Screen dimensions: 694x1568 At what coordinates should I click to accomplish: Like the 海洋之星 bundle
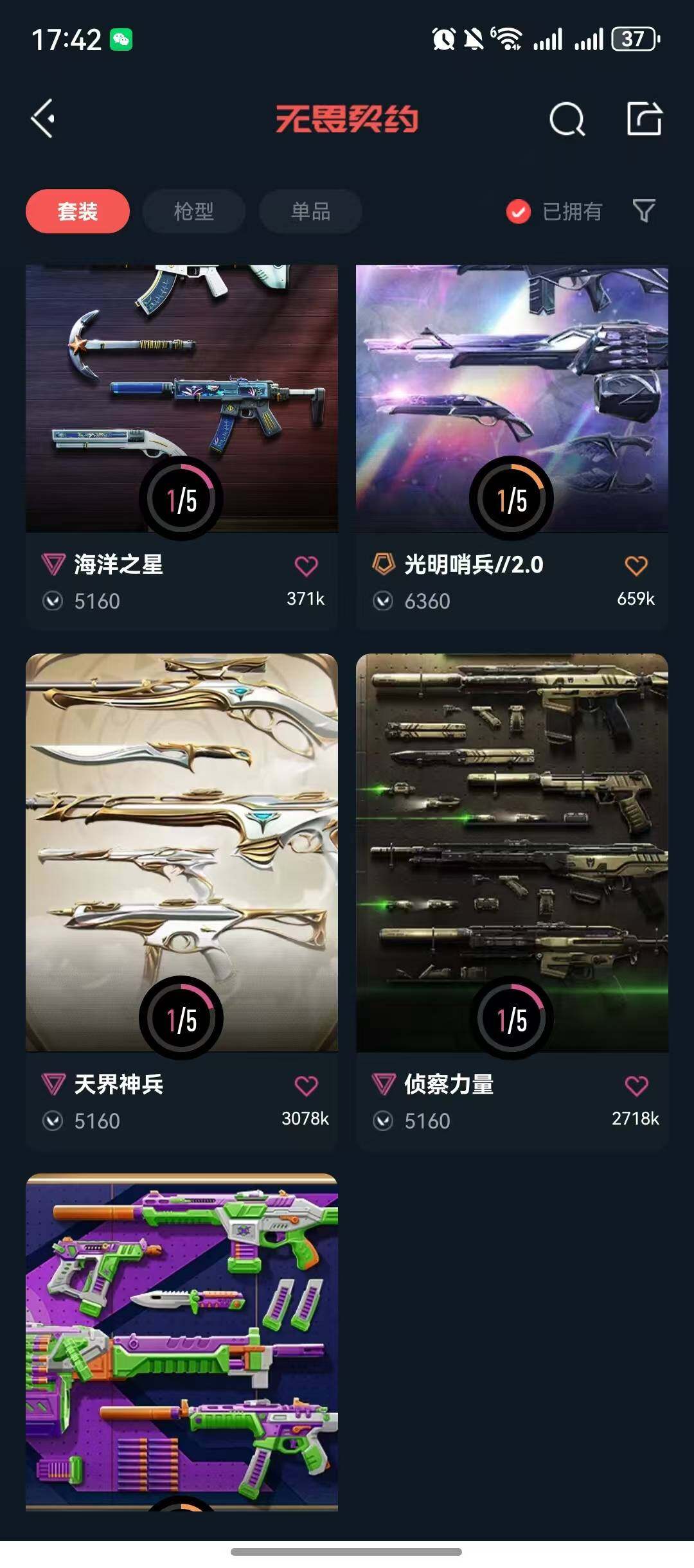coord(306,566)
